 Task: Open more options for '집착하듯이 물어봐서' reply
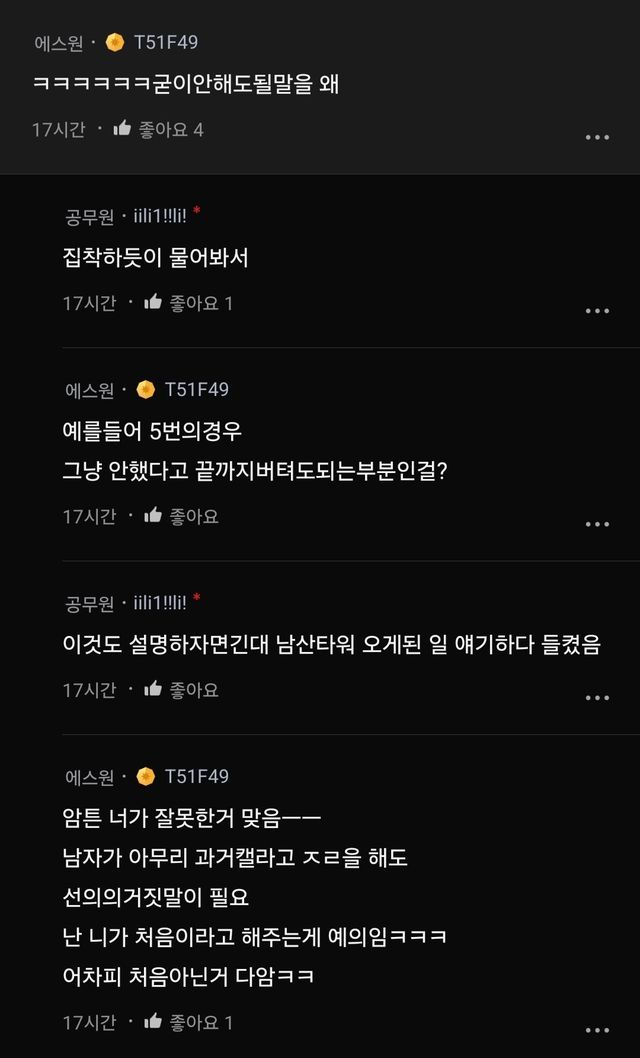597,310
